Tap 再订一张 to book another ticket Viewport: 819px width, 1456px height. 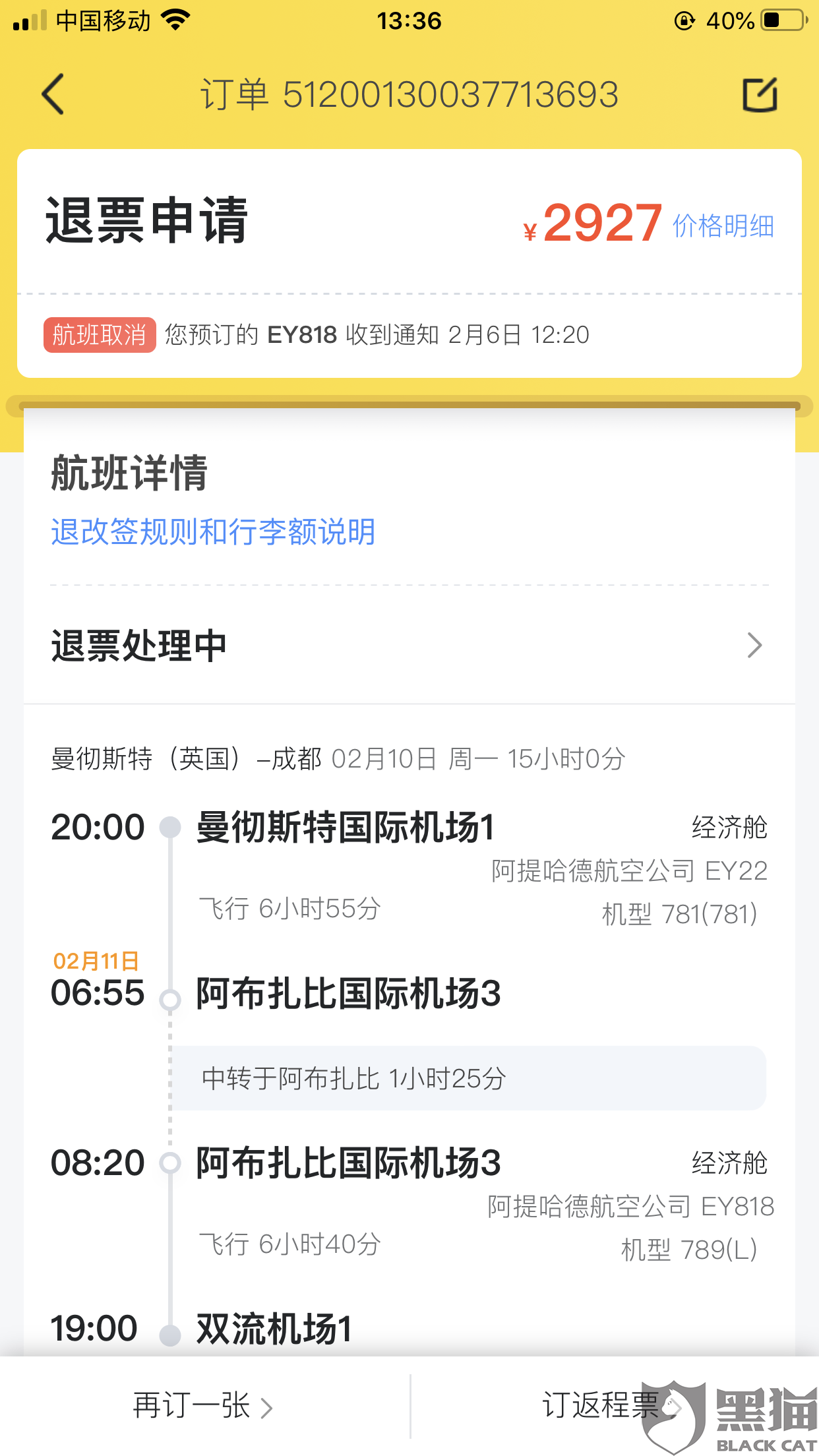203,1406
